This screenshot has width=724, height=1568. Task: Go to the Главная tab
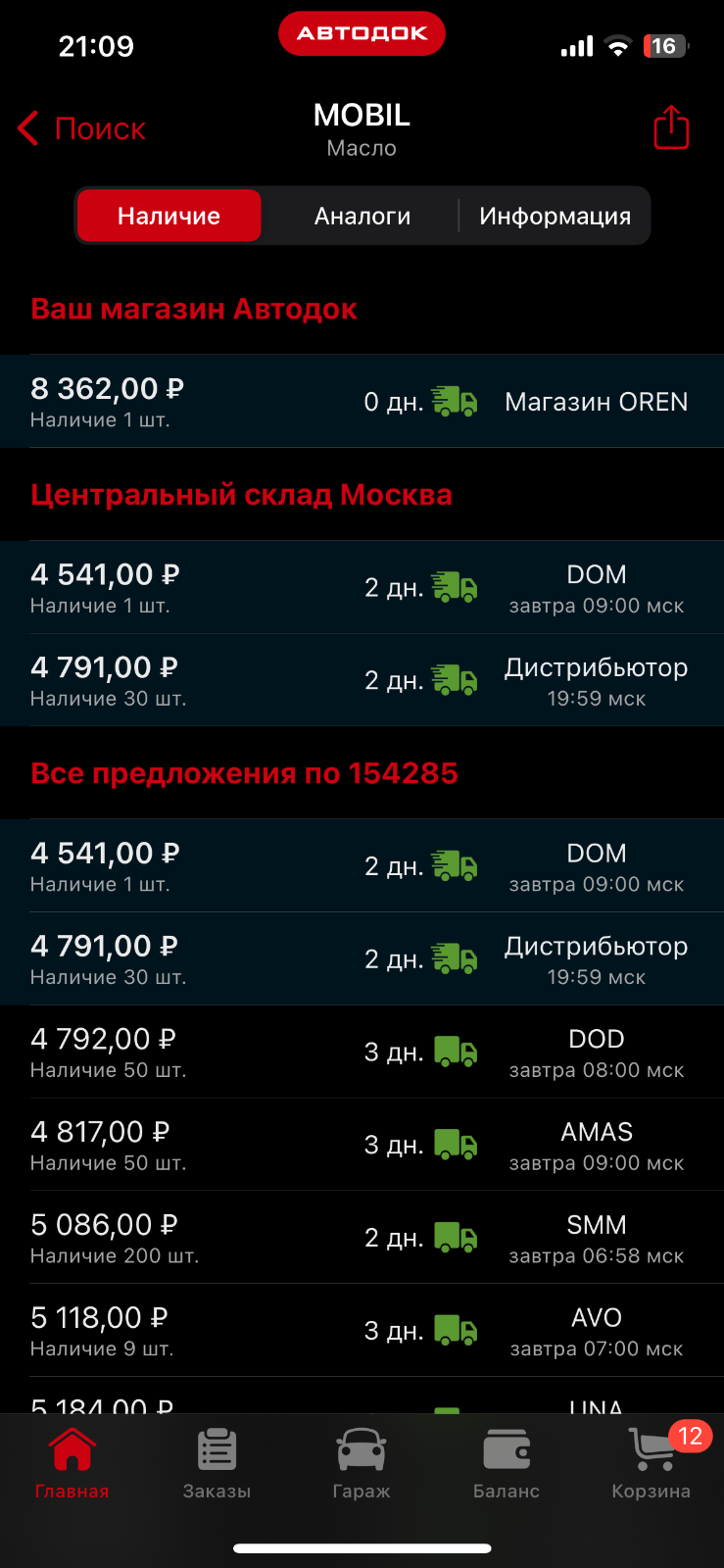(72, 1464)
